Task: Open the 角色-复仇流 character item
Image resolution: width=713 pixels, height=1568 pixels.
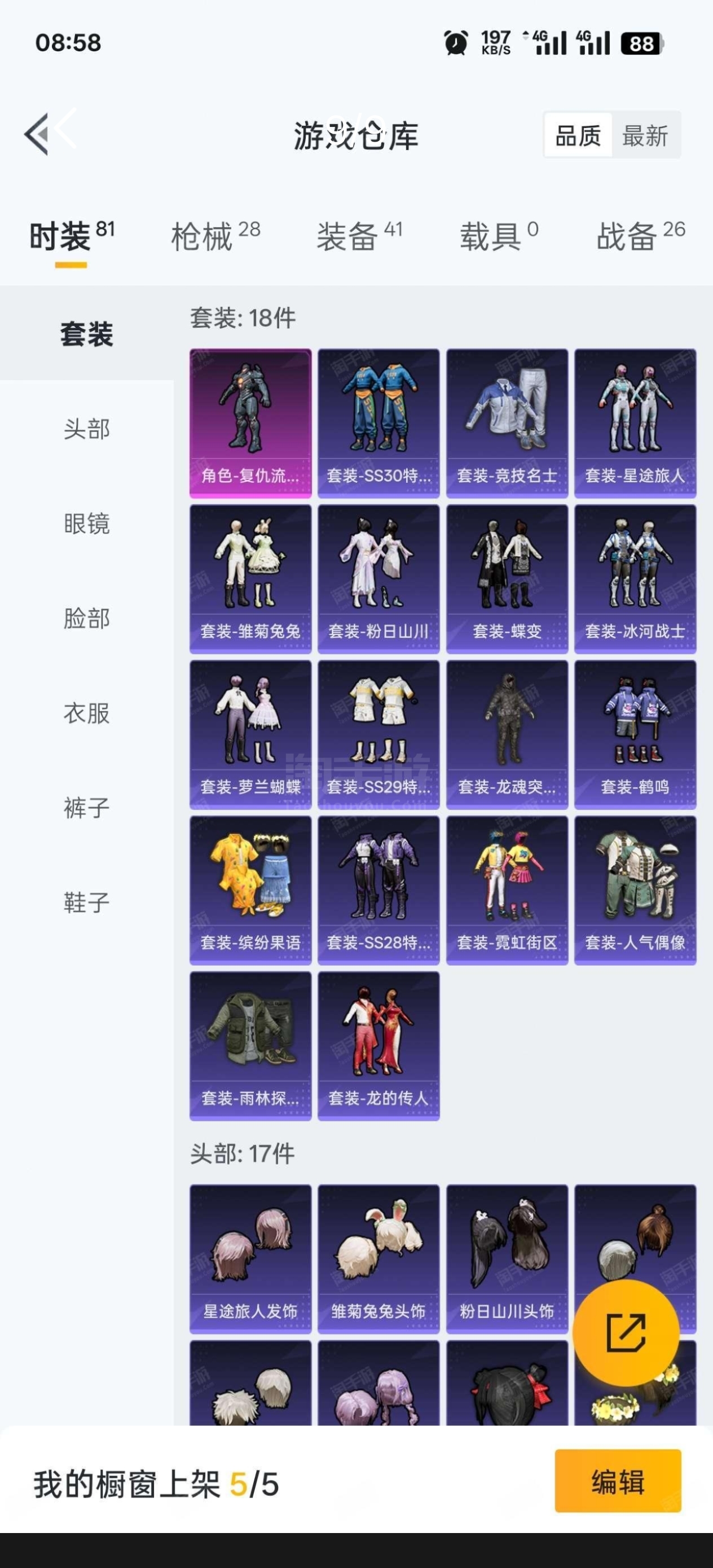Action: (x=250, y=423)
